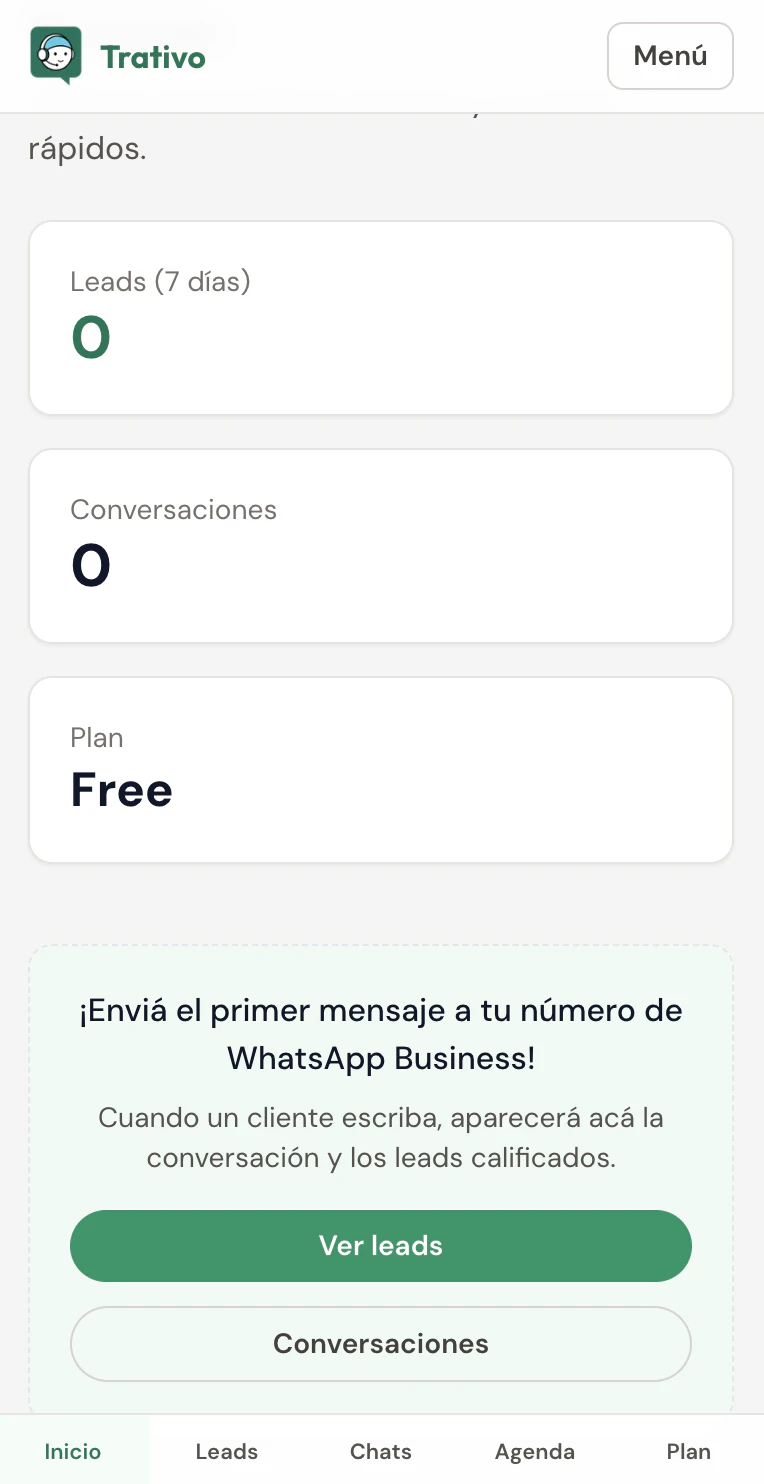Switch to the Plan tab
Image resolution: width=764 pixels, height=1484 pixels.
coord(688,1451)
